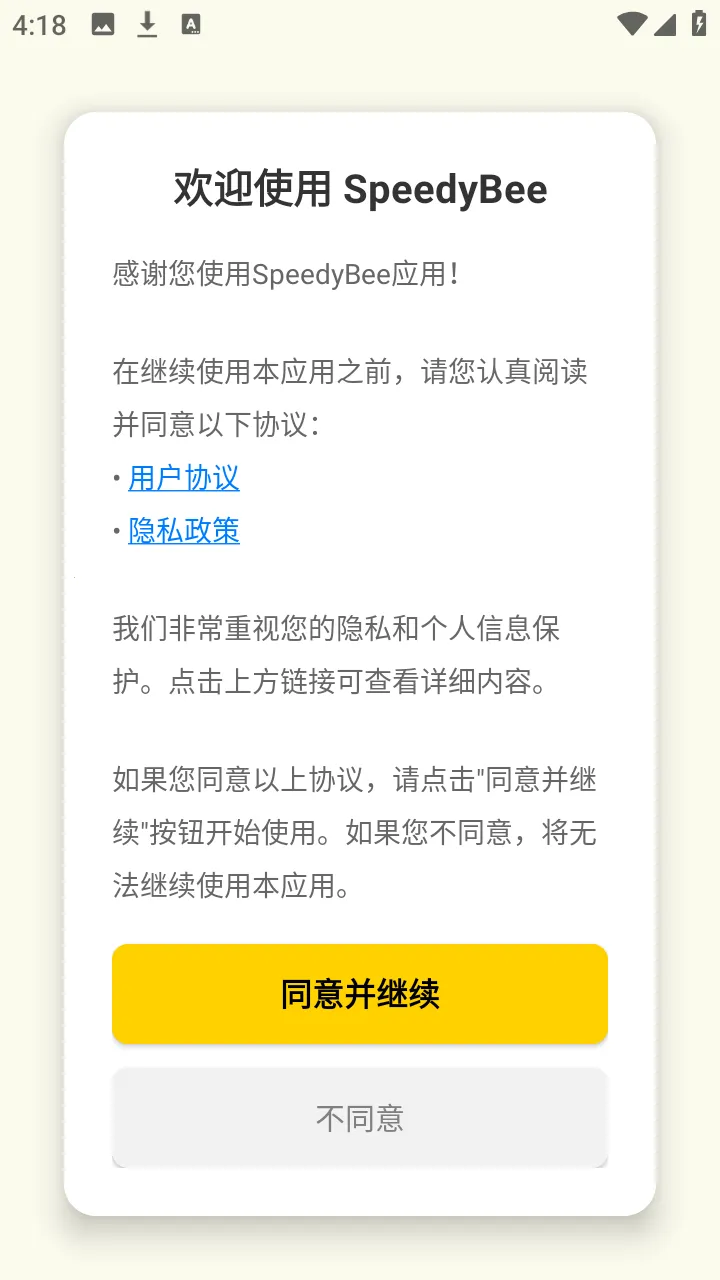Tap the clock showing 4:18
This screenshot has height=1280, width=720.
[37, 22]
